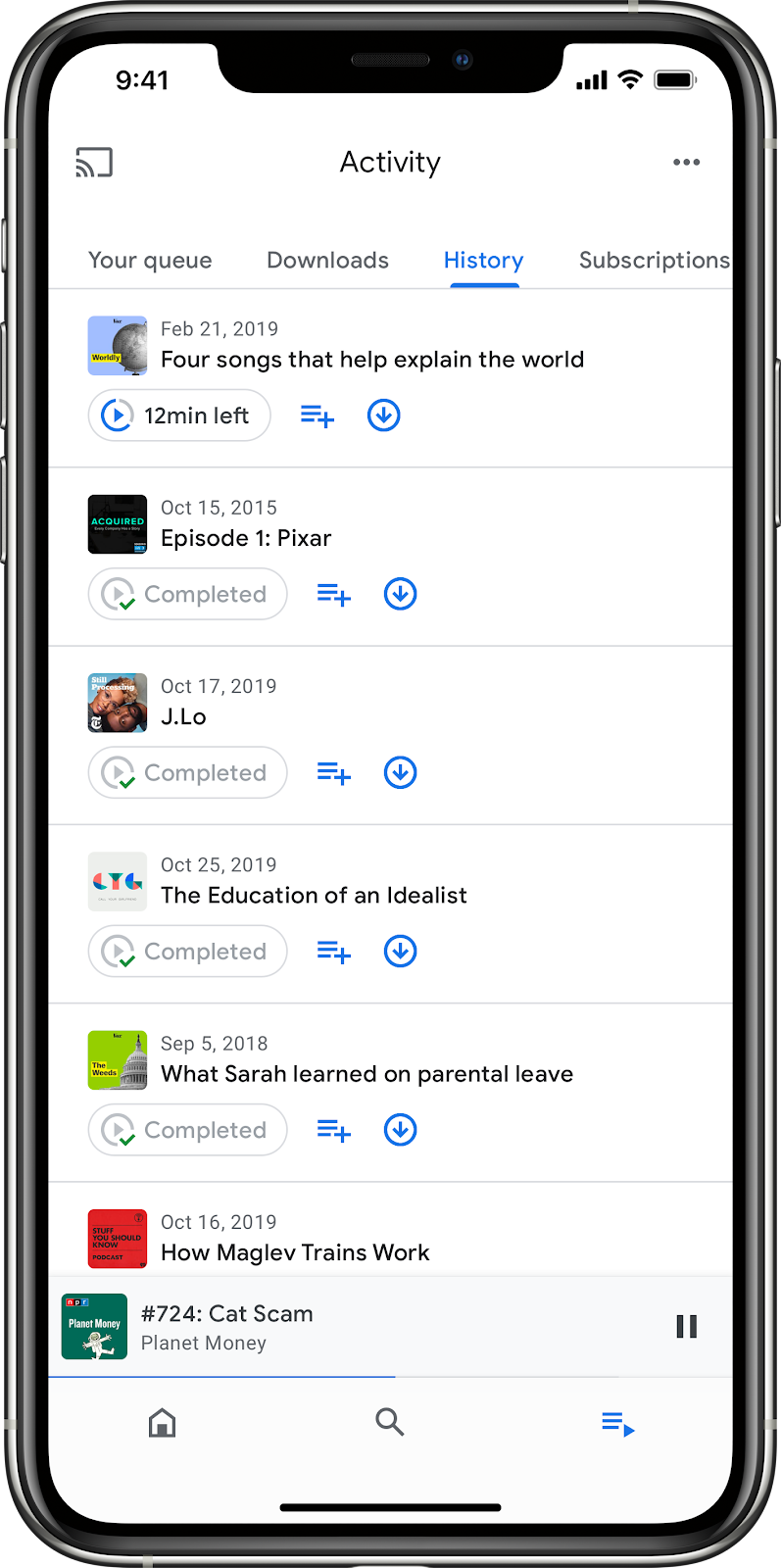Open the Search tab
This screenshot has width=781, height=1568.
click(x=390, y=1422)
